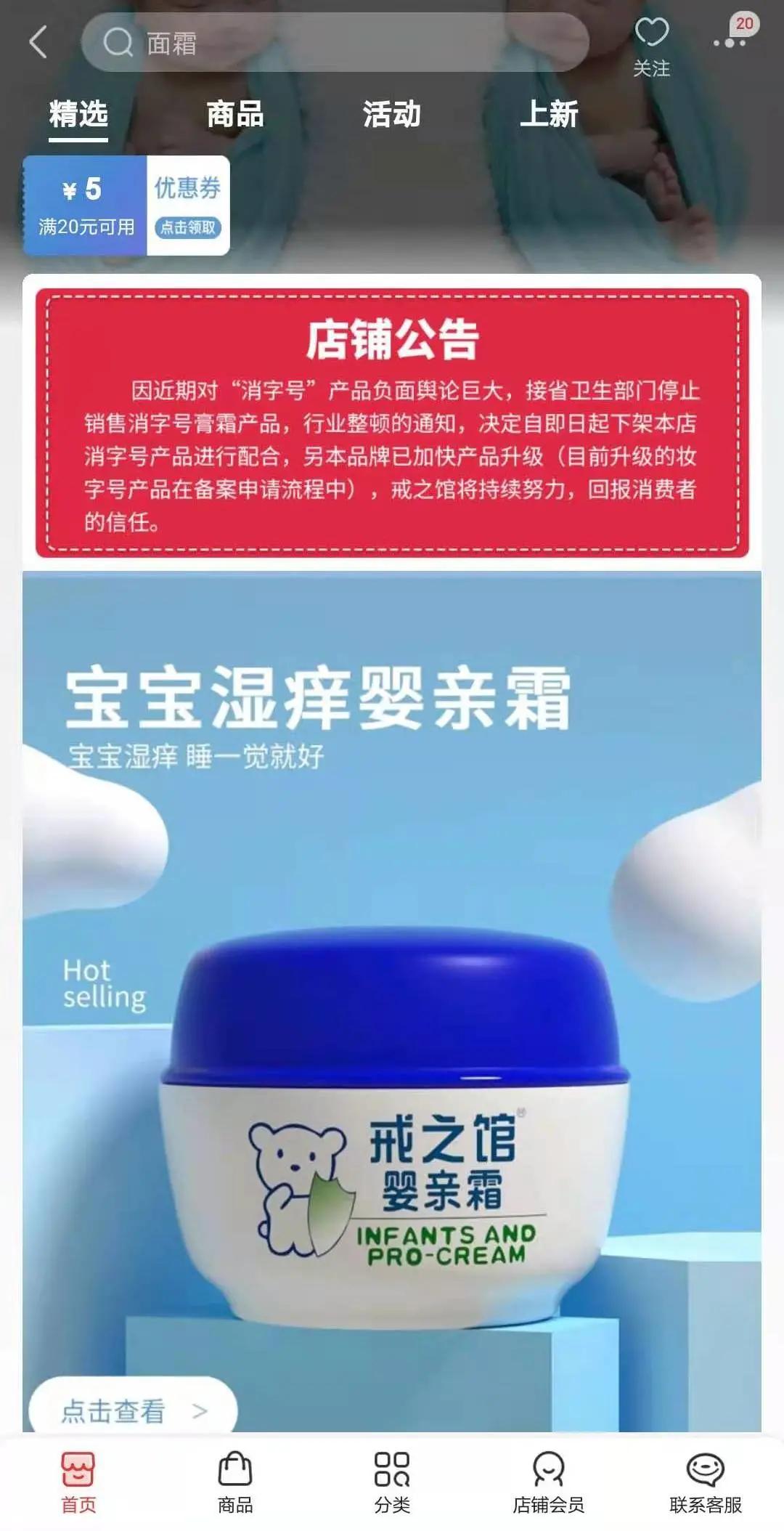Claim the ¥5 coupon via 点击领取
This screenshot has width=784, height=1531.
(188, 227)
